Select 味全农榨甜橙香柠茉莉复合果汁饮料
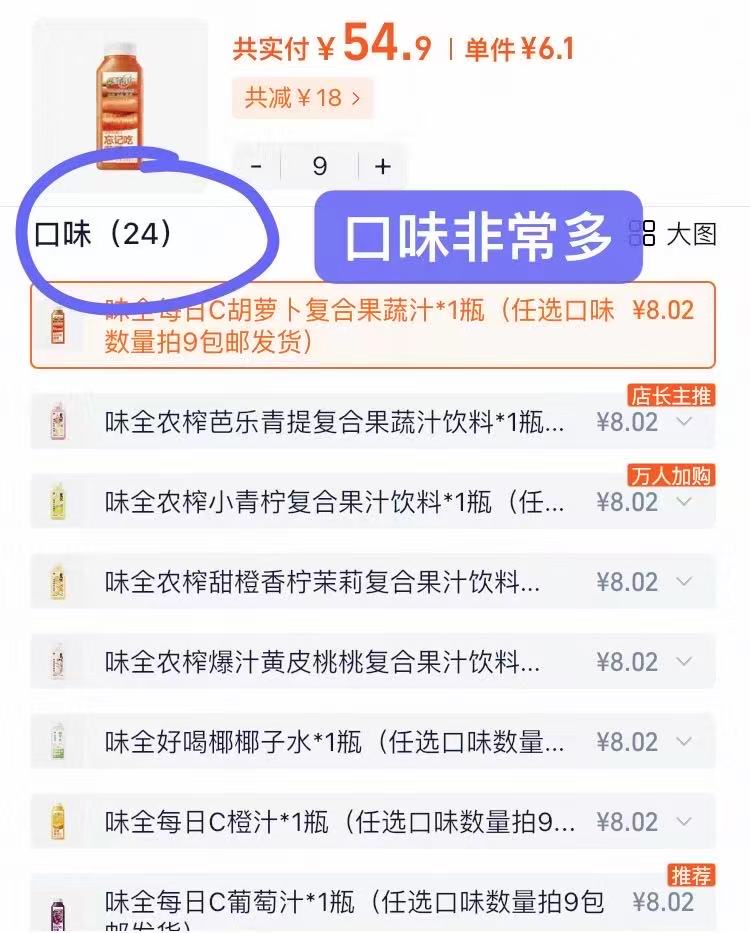This screenshot has width=750, height=933. click(322, 582)
